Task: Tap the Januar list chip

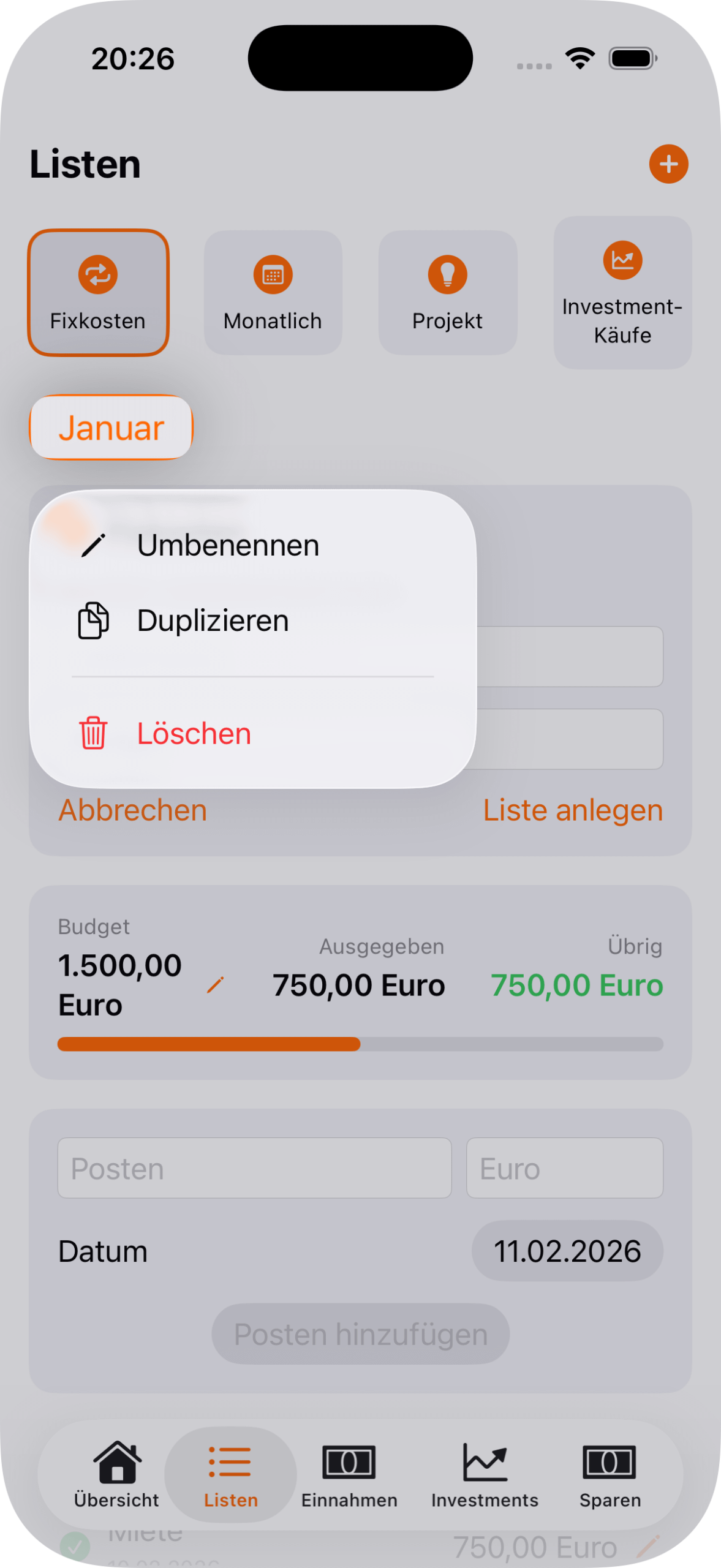Action: (111, 428)
